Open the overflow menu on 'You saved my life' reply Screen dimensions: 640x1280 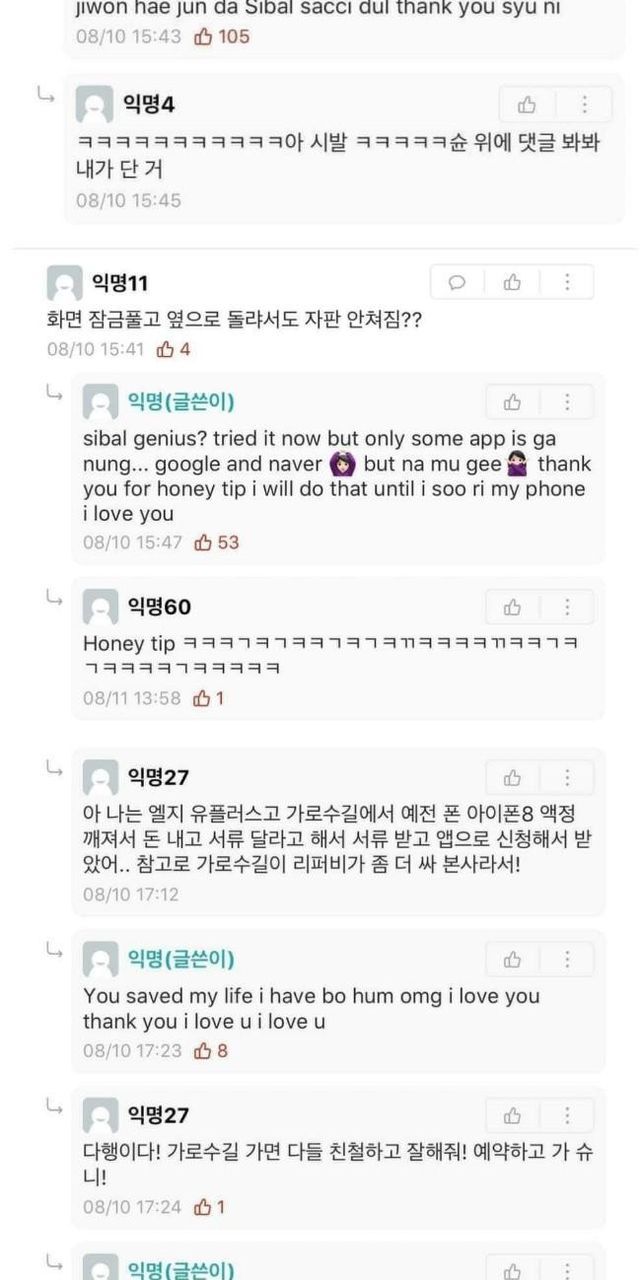click(567, 959)
